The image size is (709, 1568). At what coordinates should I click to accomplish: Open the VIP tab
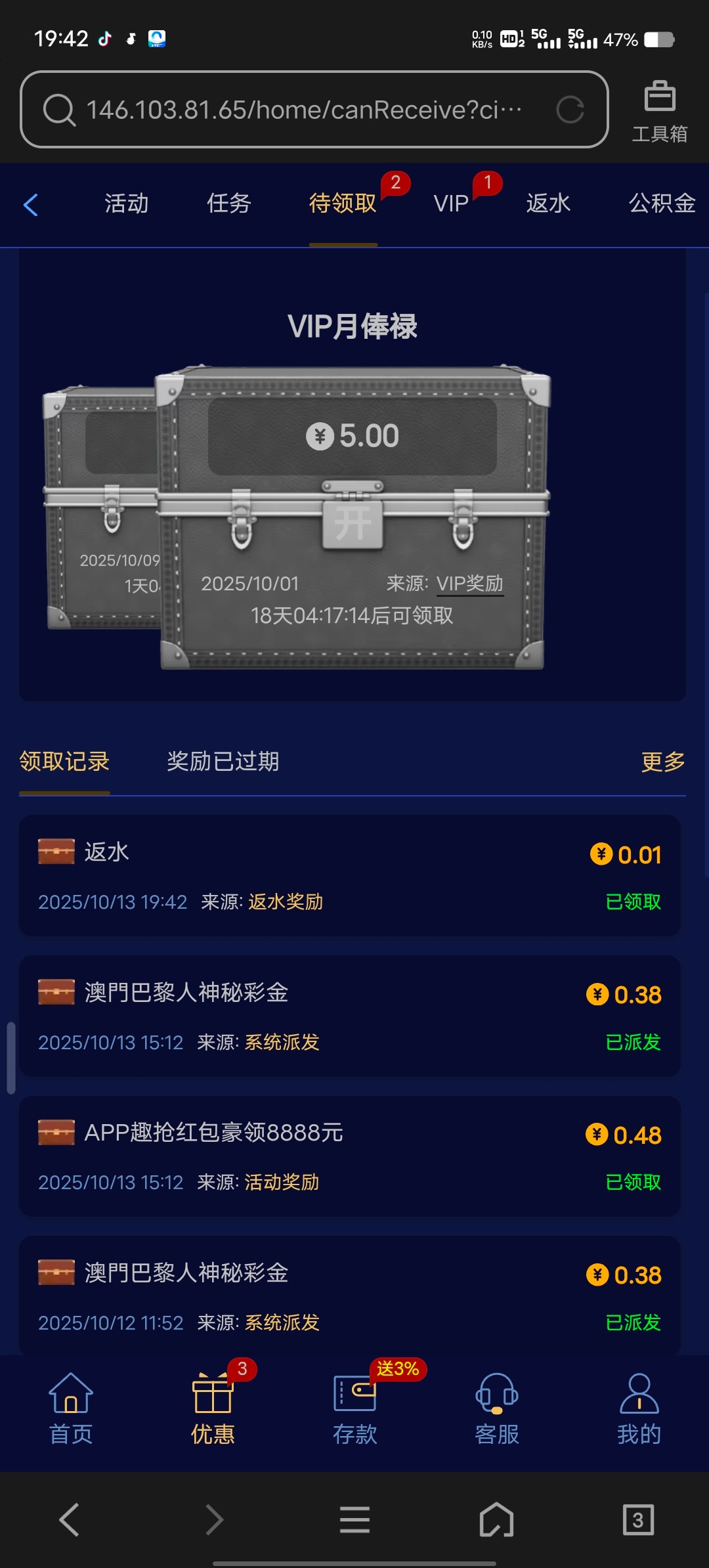pos(451,204)
